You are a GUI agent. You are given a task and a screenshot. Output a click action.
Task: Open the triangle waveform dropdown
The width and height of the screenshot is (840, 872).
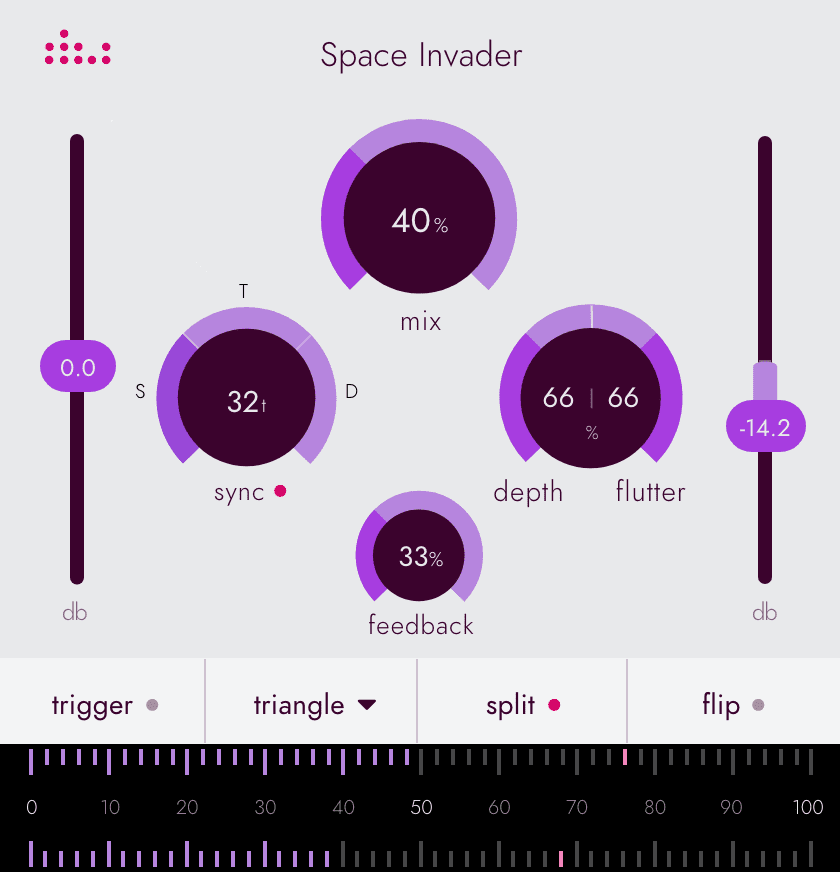pyautogui.click(x=313, y=705)
